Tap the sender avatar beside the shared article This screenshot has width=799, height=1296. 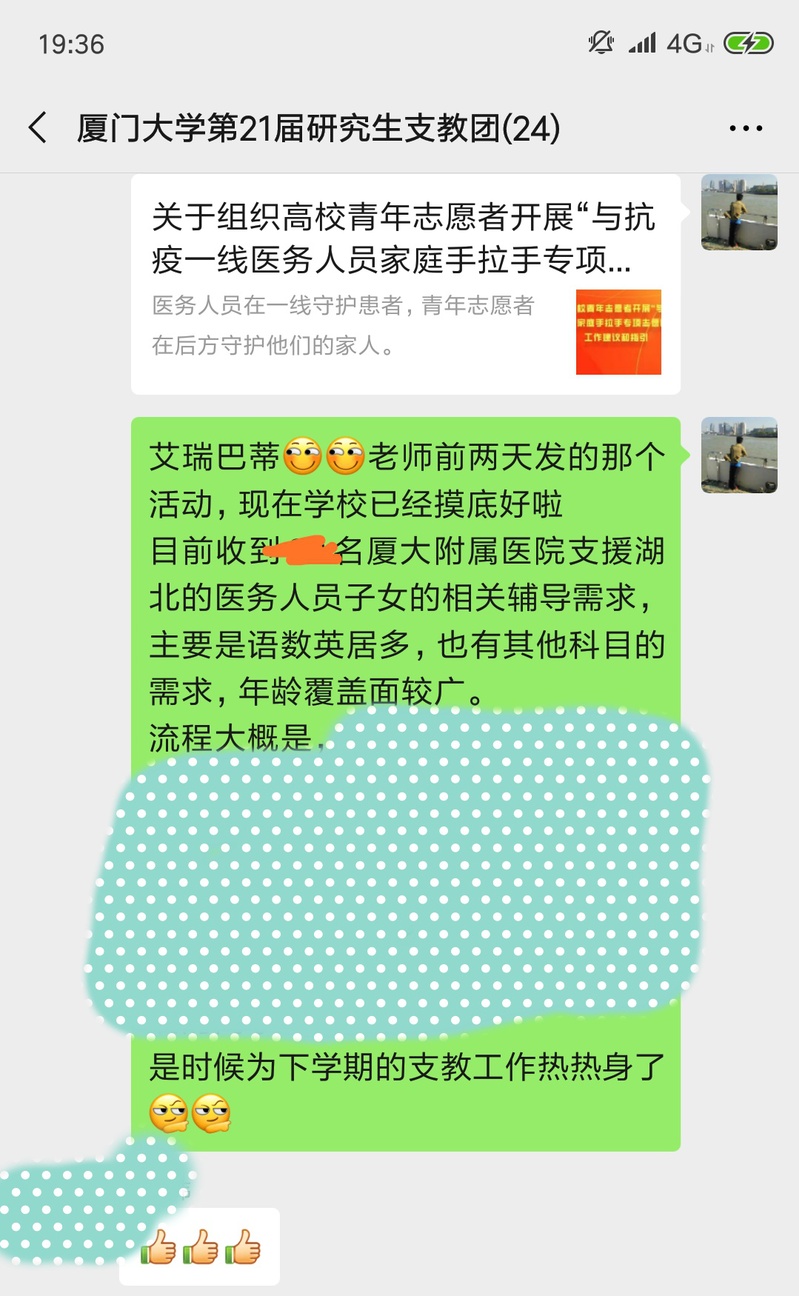tap(738, 212)
